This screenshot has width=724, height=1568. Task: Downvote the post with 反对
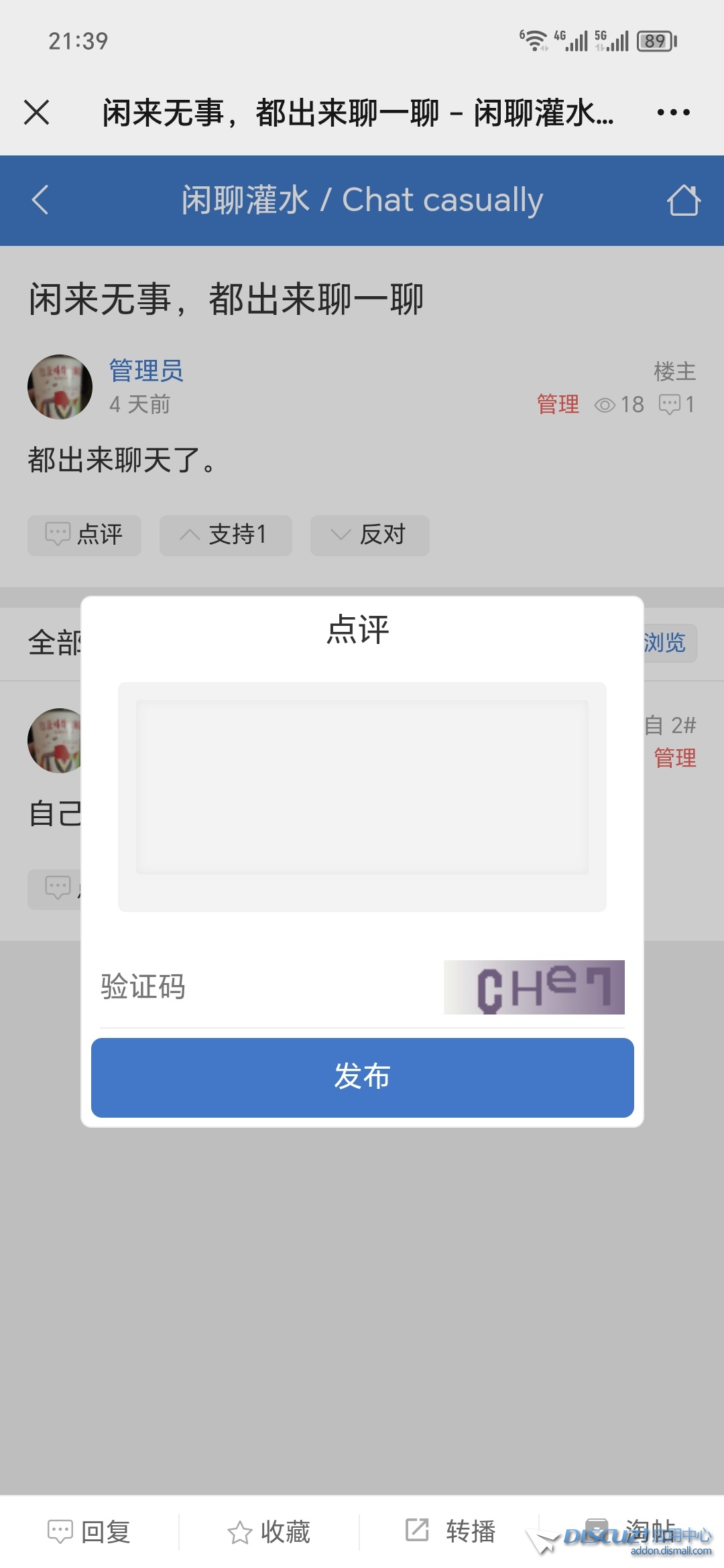pyautogui.click(x=369, y=535)
